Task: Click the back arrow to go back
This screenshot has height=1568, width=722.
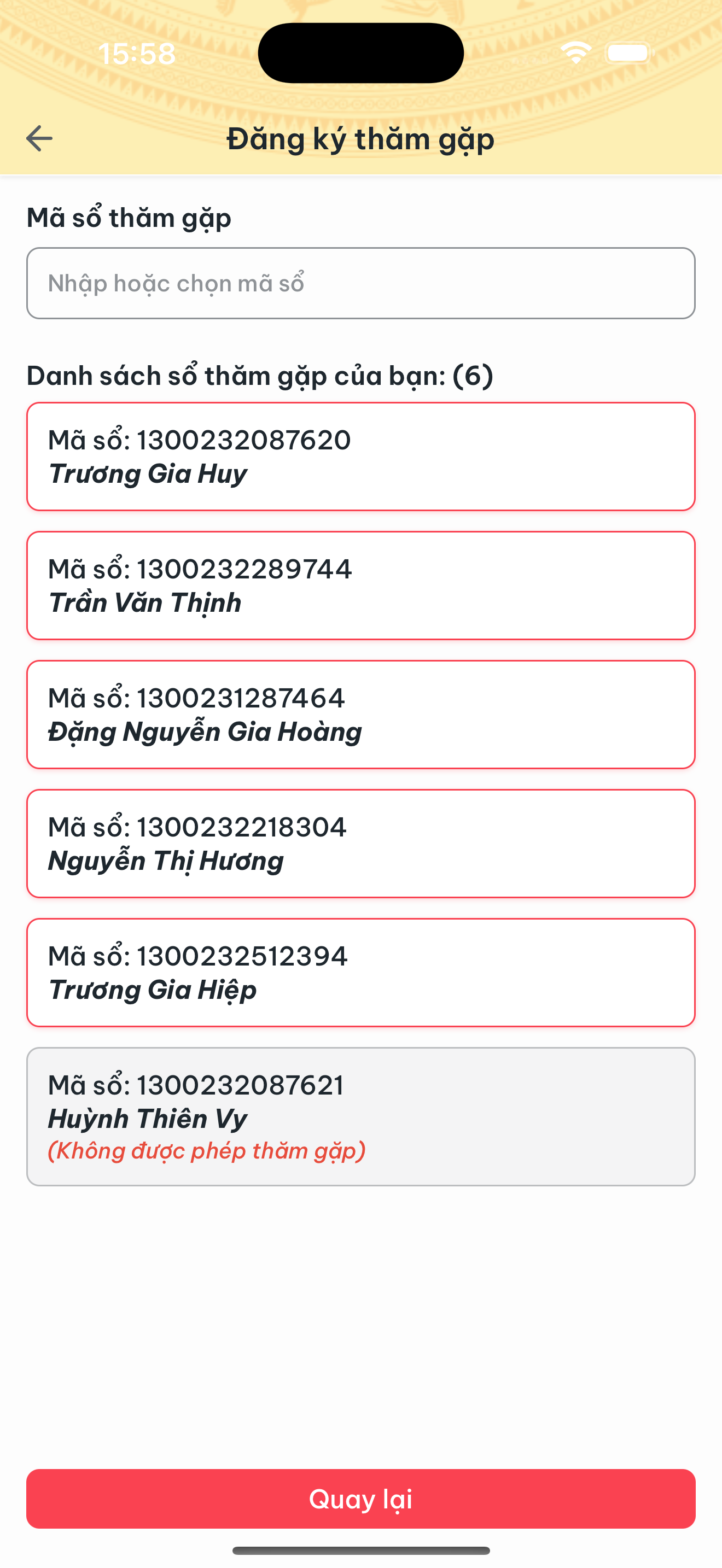Action: [39, 139]
